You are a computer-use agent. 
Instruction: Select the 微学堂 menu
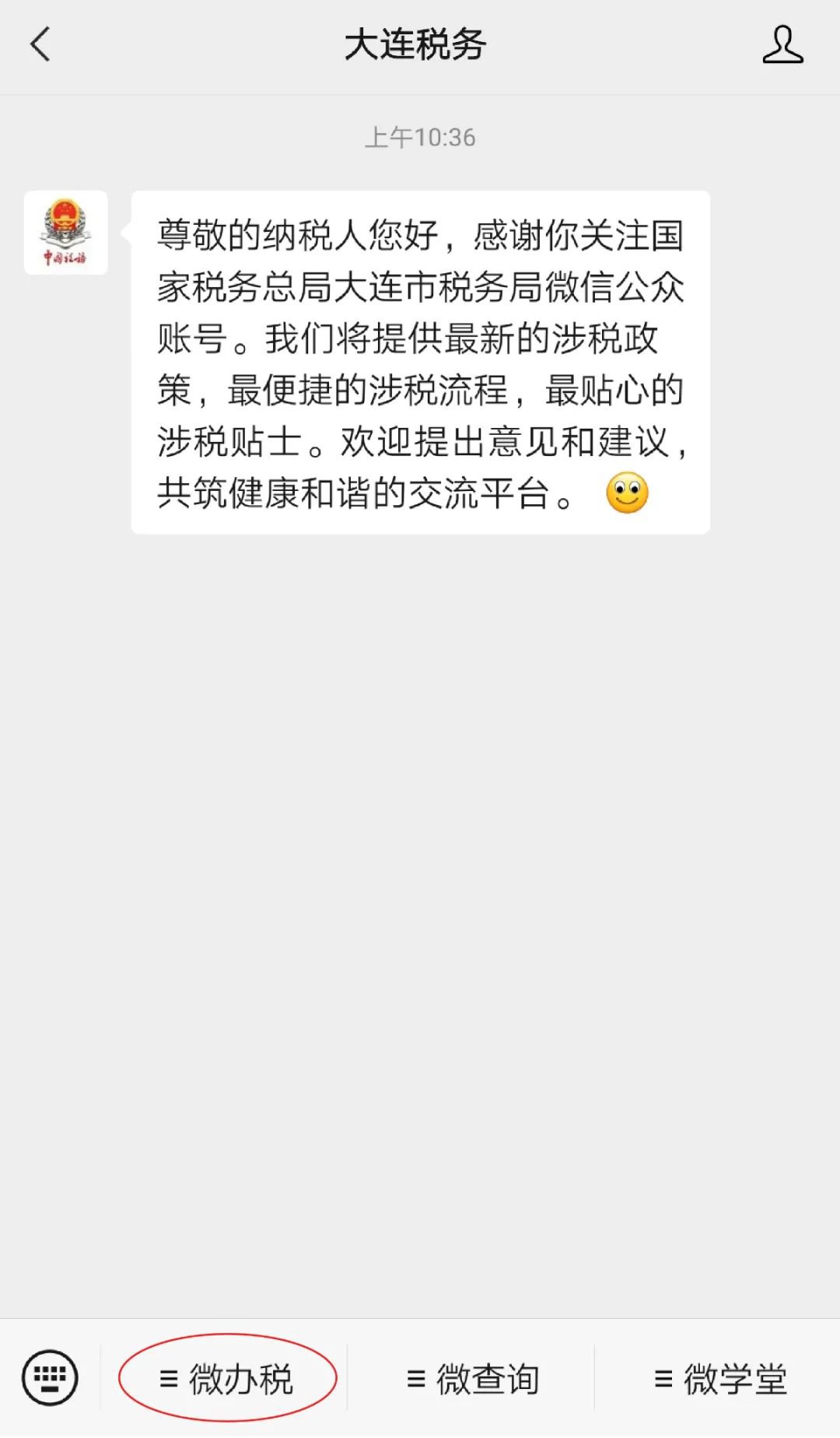point(720,1379)
